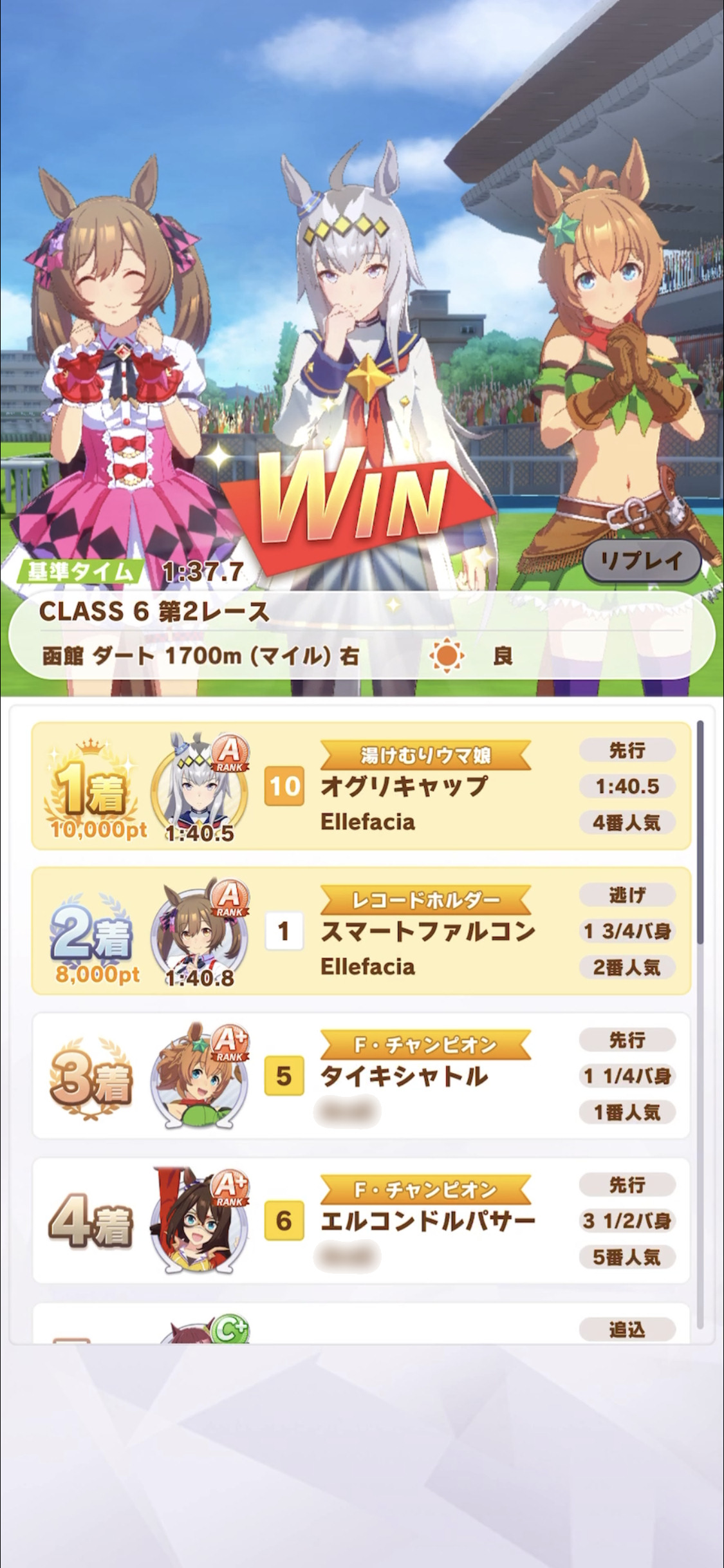Open the 1st place オグリキャップ result row
Screen dimensions: 724x1568
click(361, 786)
